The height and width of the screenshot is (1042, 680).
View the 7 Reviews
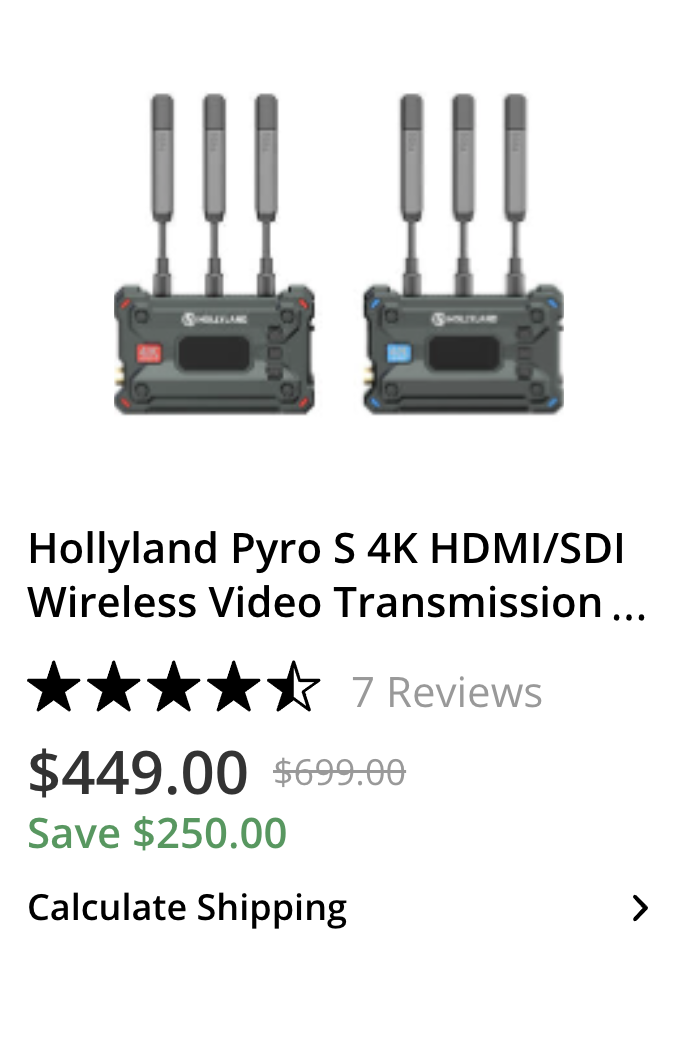coord(446,692)
